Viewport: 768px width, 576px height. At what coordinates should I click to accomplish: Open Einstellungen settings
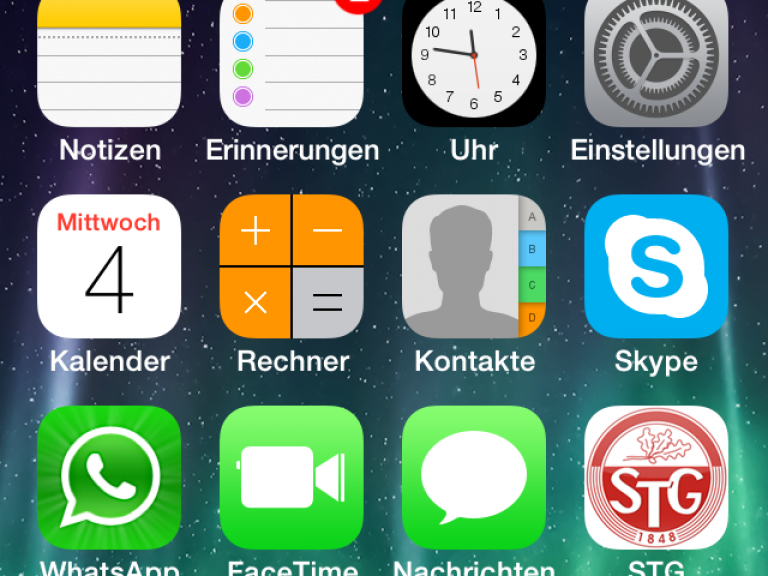[x=657, y=60]
